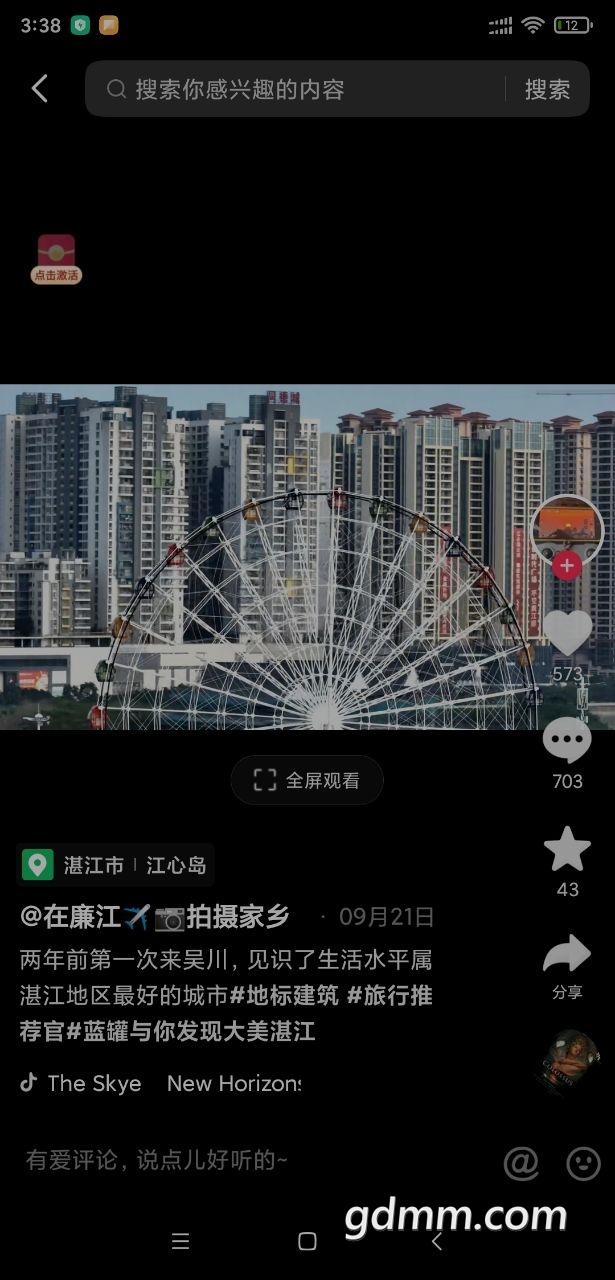The image size is (615, 1280).
Task: Open the red envelope 点击激活 icon
Action: click(x=56, y=259)
